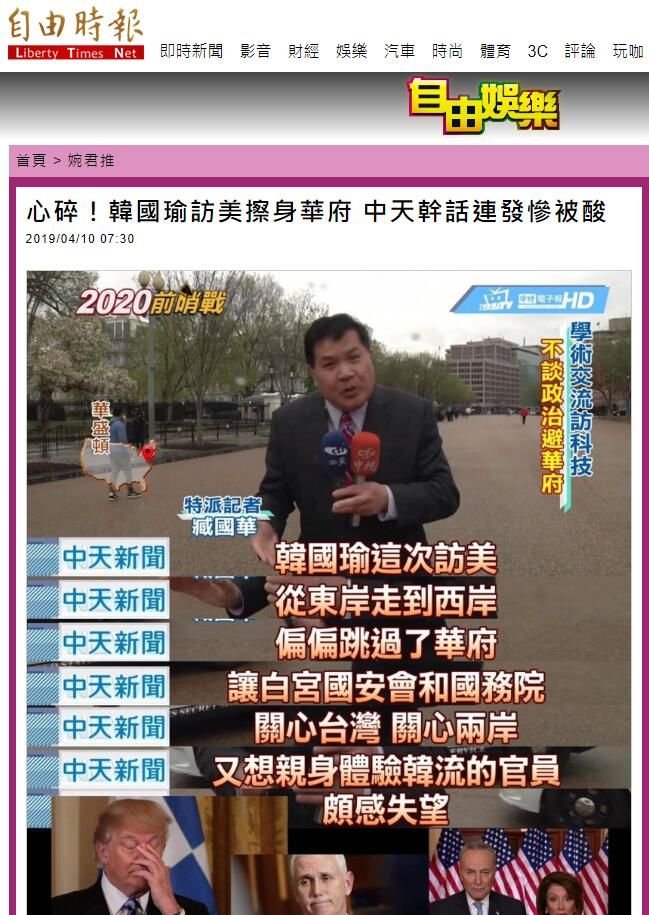Go to the 體育 section
This screenshot has height=915, width=649.
[x=495, y=51]
